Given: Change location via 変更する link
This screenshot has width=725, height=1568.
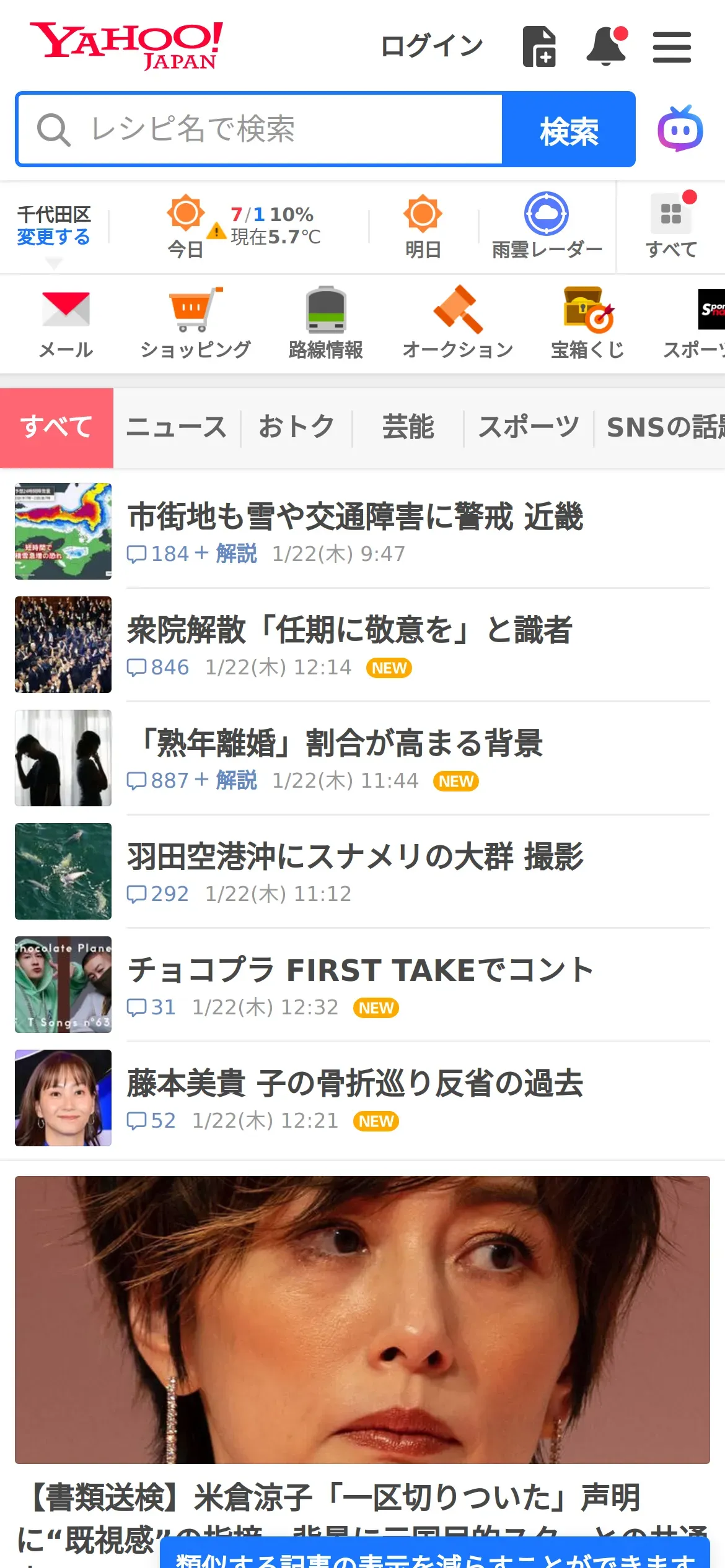Looking at the screenshot, I should pyautogui.click(x=53, y=237).
